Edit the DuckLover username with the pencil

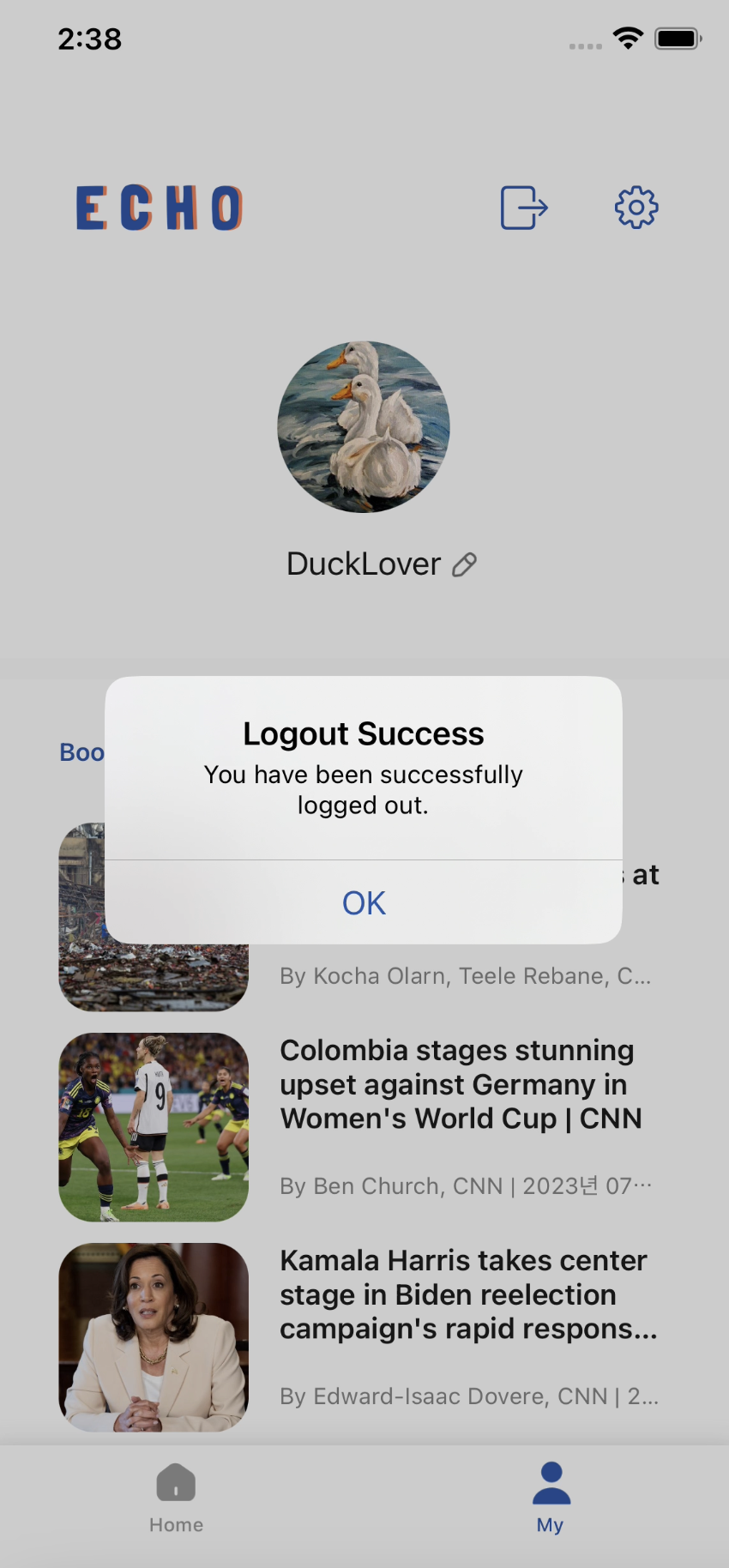click(x=464, y=564)
